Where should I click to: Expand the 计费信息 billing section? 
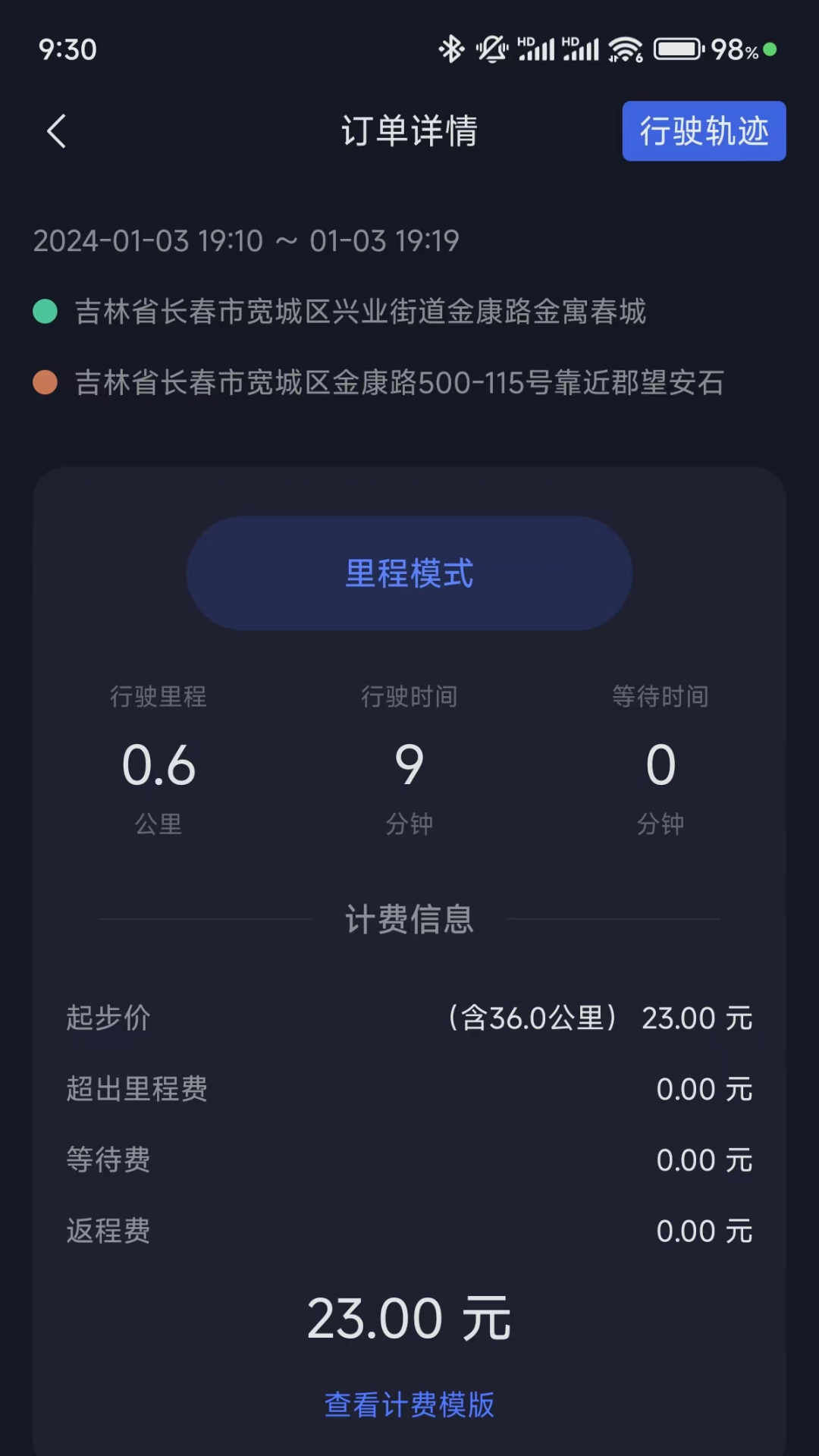point(409,918)
